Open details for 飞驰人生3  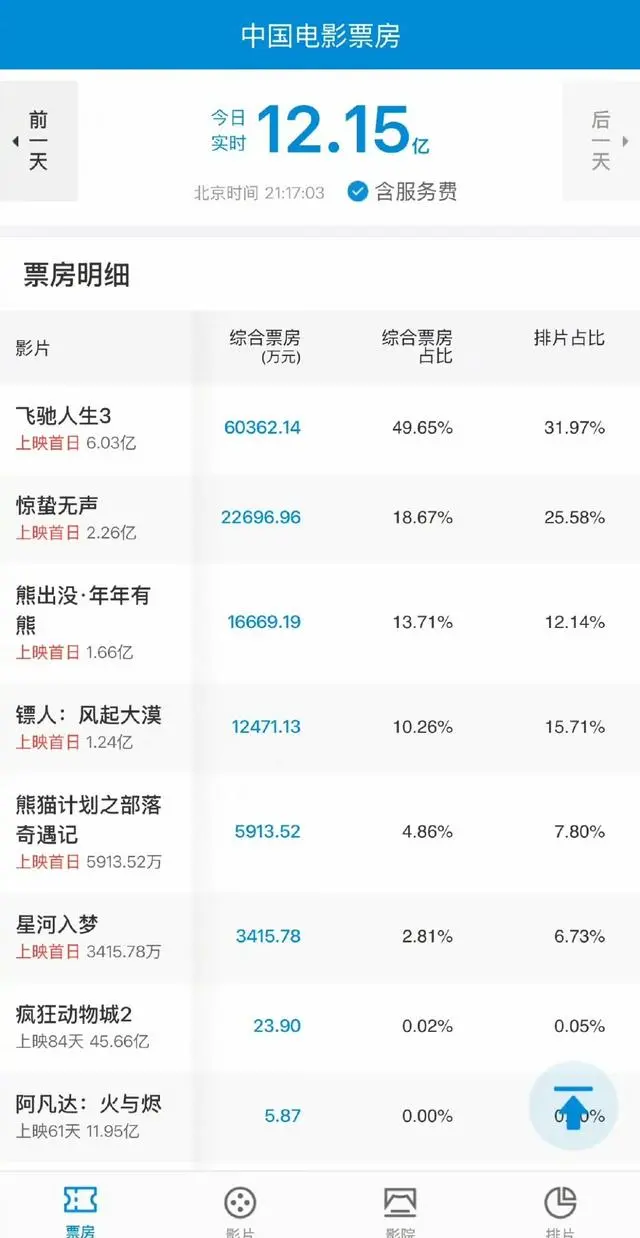(70, 415)
